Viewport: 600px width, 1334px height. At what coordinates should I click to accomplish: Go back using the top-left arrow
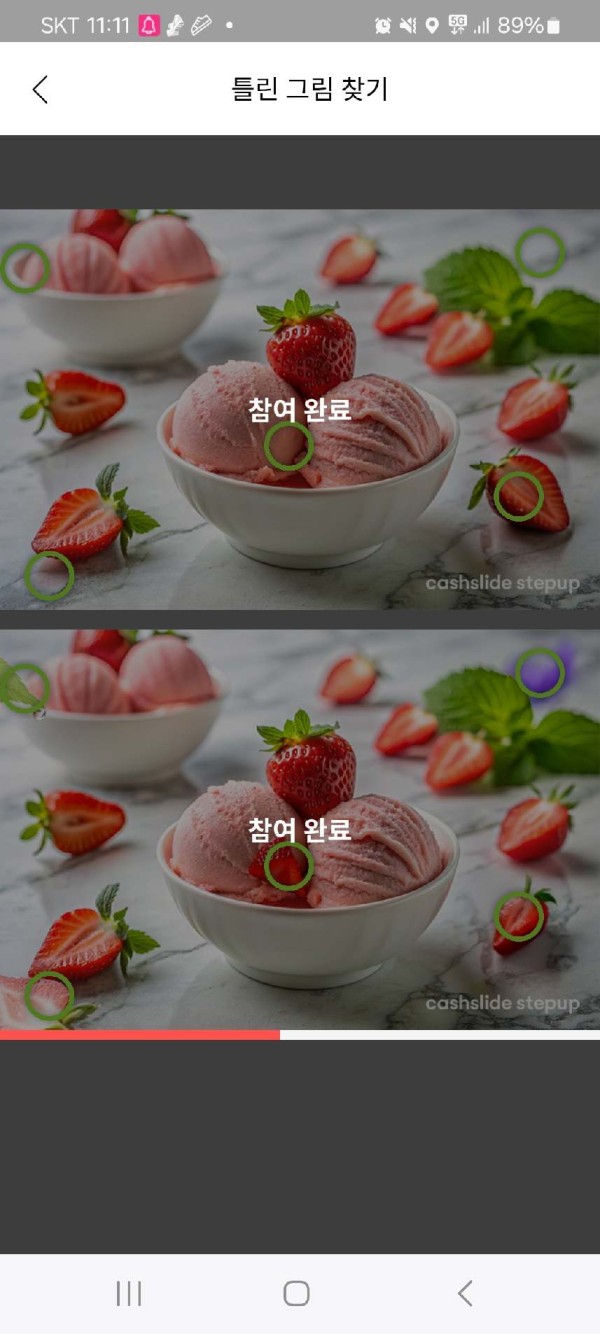tap(40, 89)
